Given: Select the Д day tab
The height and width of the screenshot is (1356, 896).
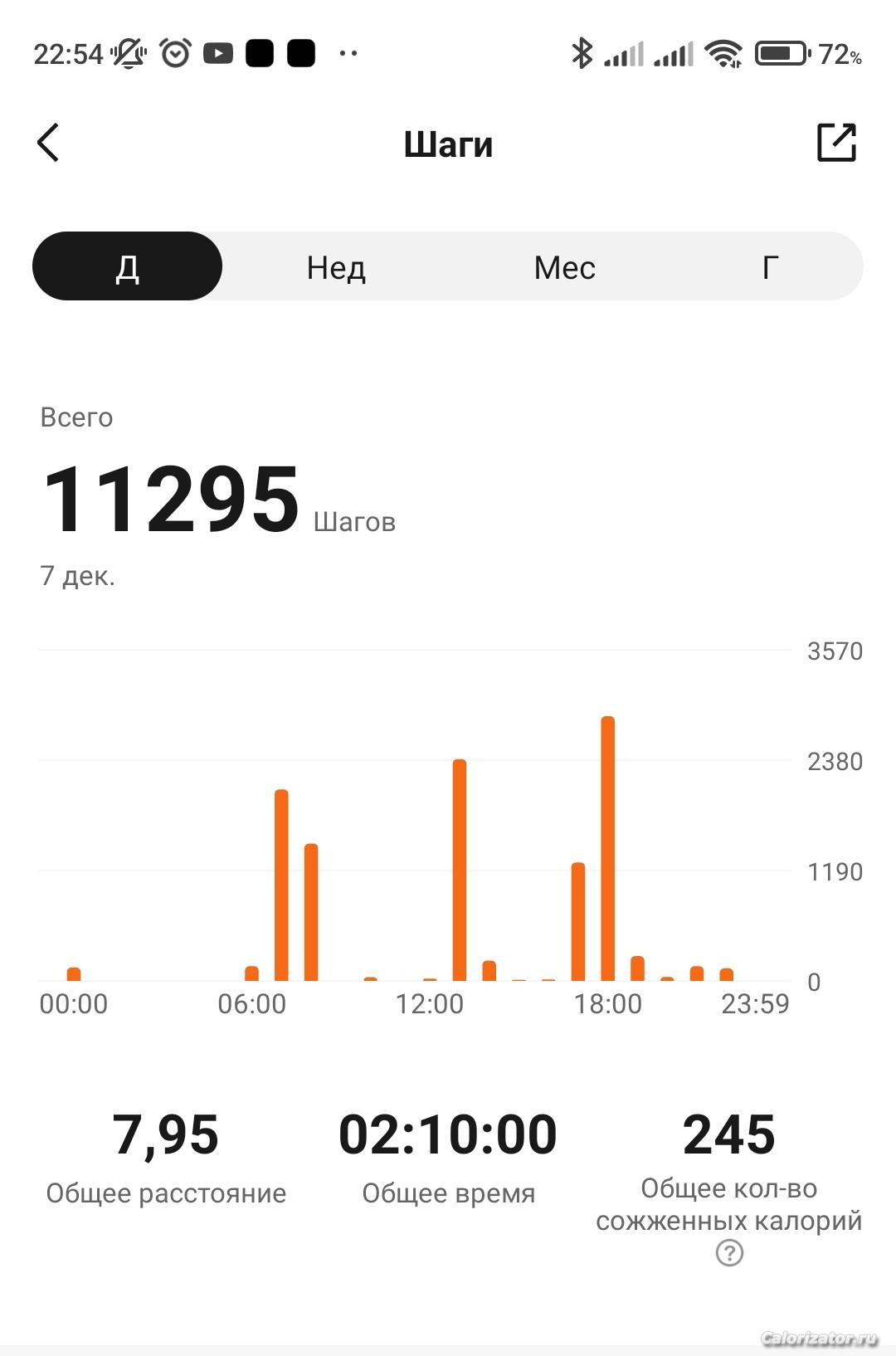Looking at the screenshot, I should coord(127,266).
